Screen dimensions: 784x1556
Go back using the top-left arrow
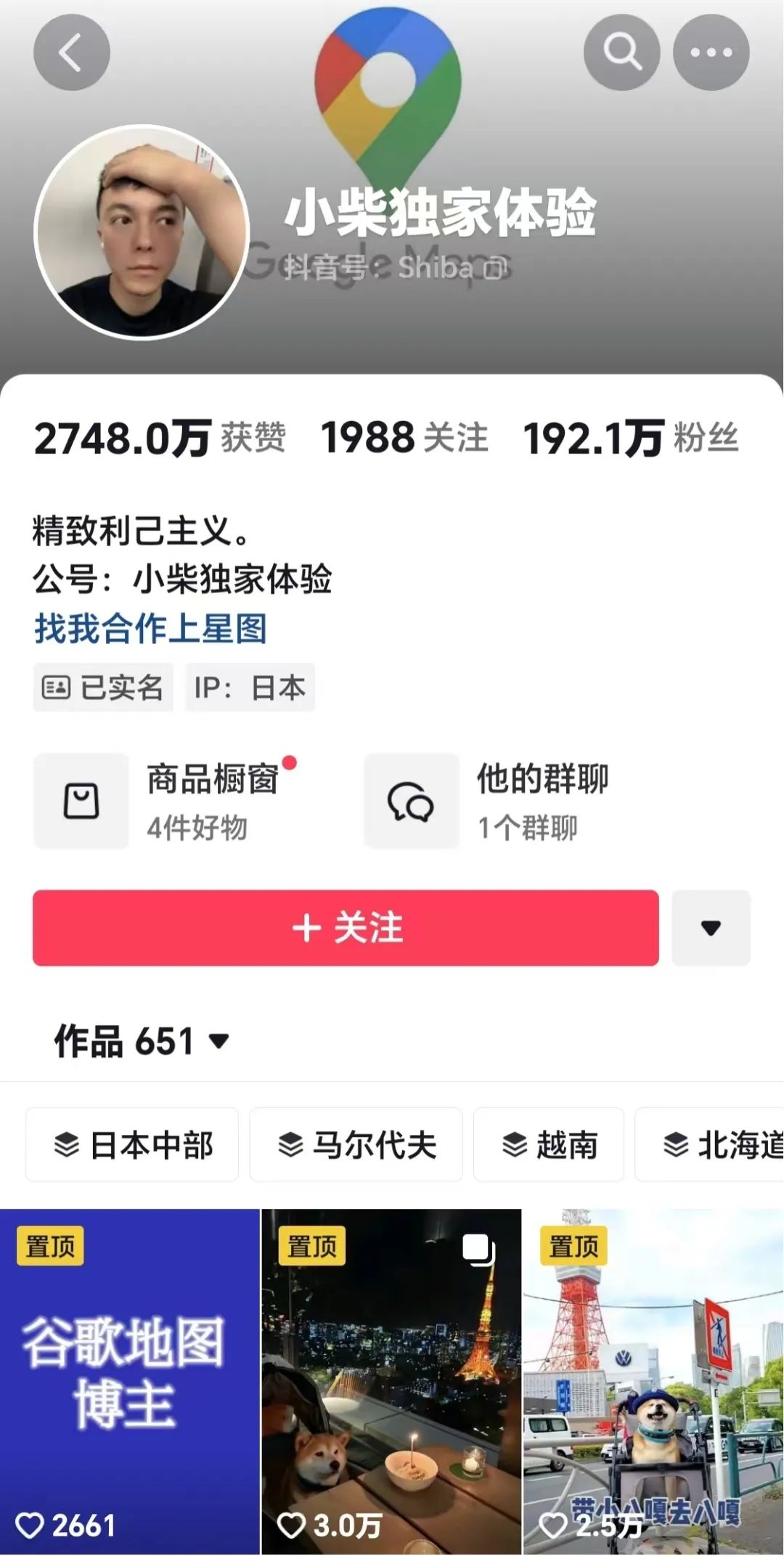72,53
